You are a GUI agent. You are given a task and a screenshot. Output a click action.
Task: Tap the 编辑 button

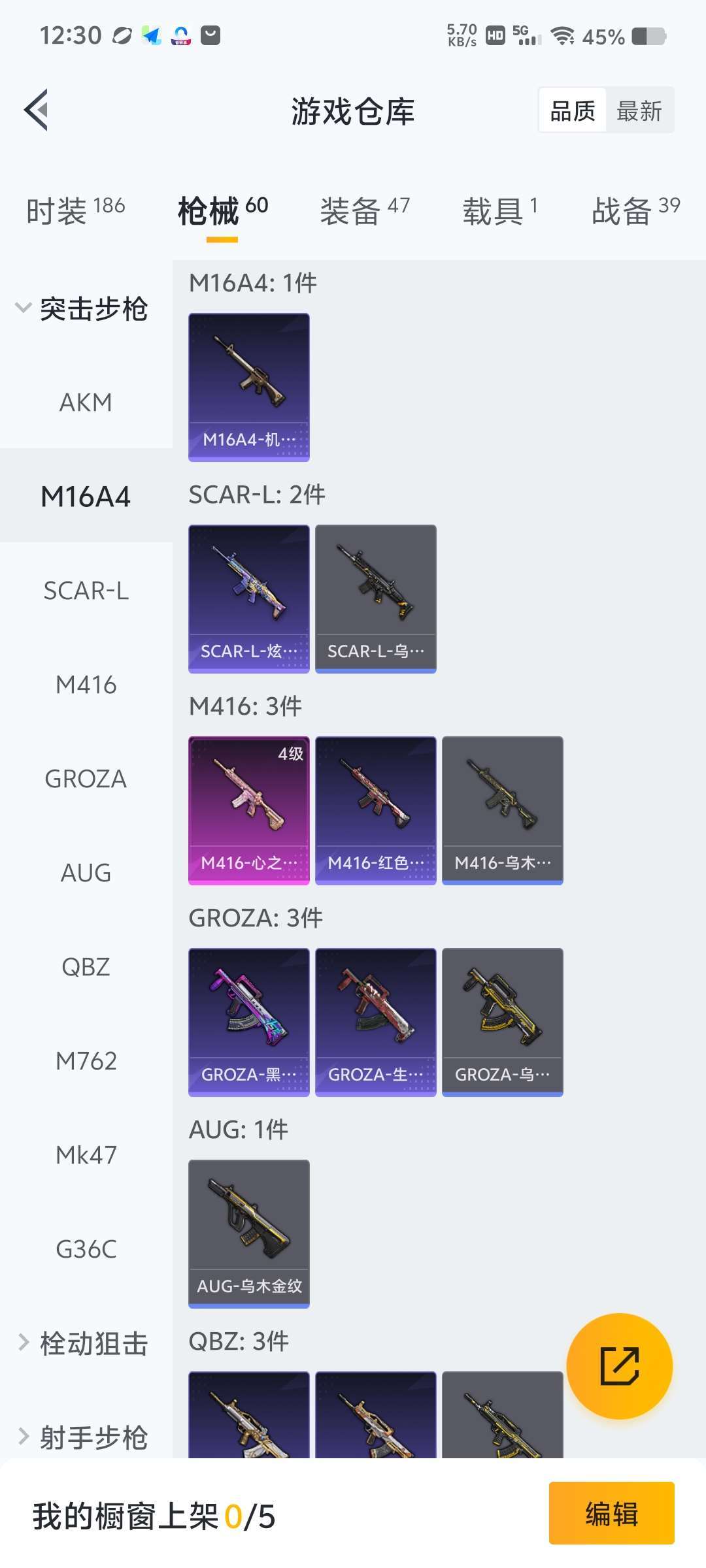coord(611,1514)
